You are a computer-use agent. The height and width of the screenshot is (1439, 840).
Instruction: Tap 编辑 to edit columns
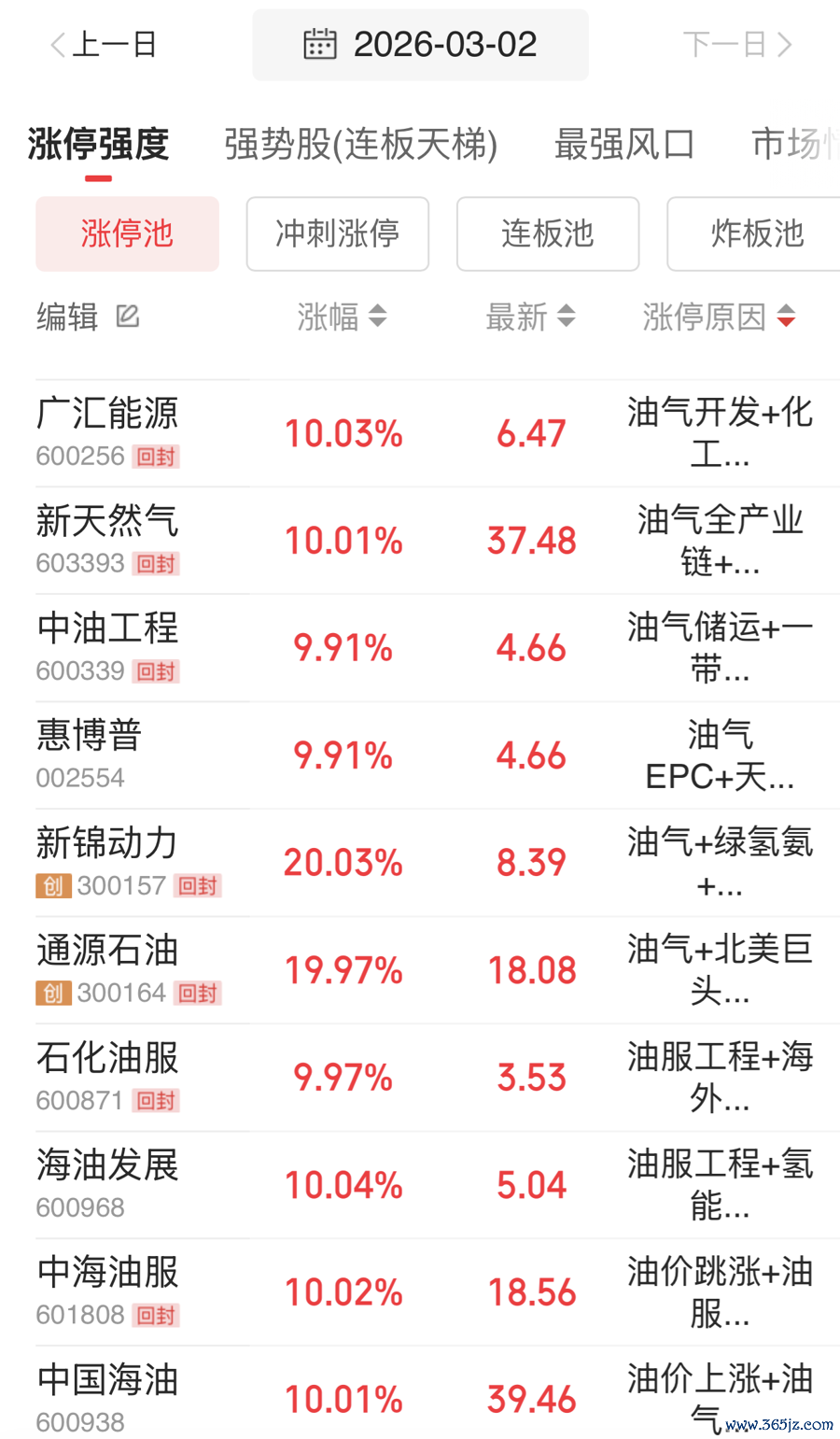pyautogui.click(x=88, y=317)
